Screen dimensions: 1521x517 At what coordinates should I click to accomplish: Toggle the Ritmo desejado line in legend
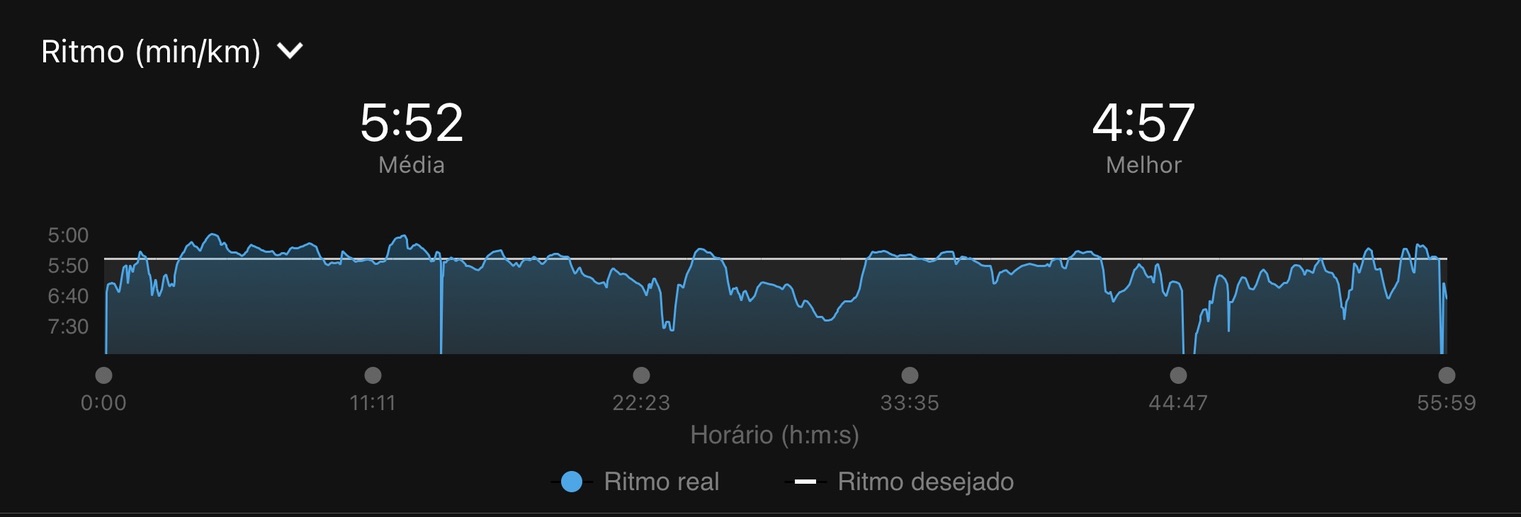904,482
